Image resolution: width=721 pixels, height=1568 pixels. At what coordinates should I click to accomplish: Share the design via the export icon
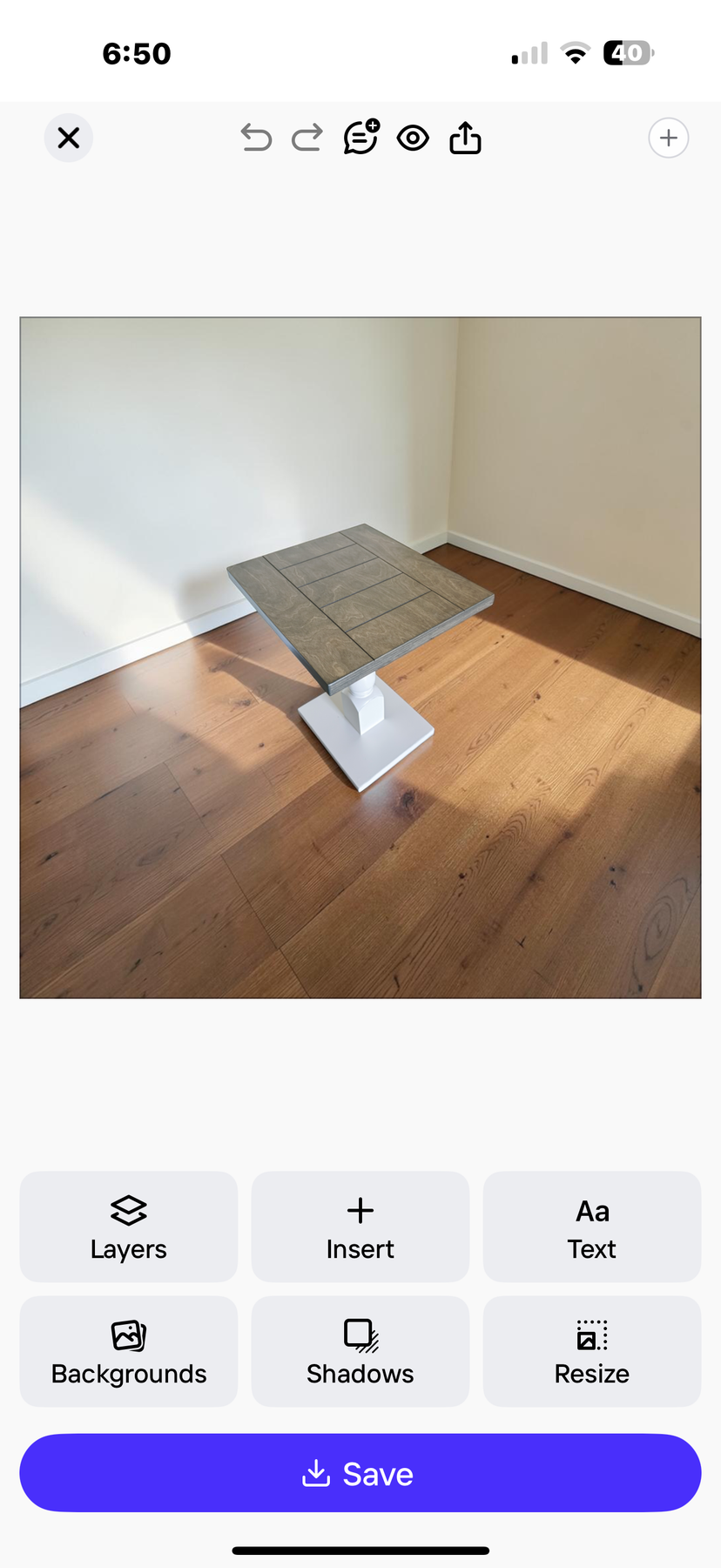click(466, 137)
